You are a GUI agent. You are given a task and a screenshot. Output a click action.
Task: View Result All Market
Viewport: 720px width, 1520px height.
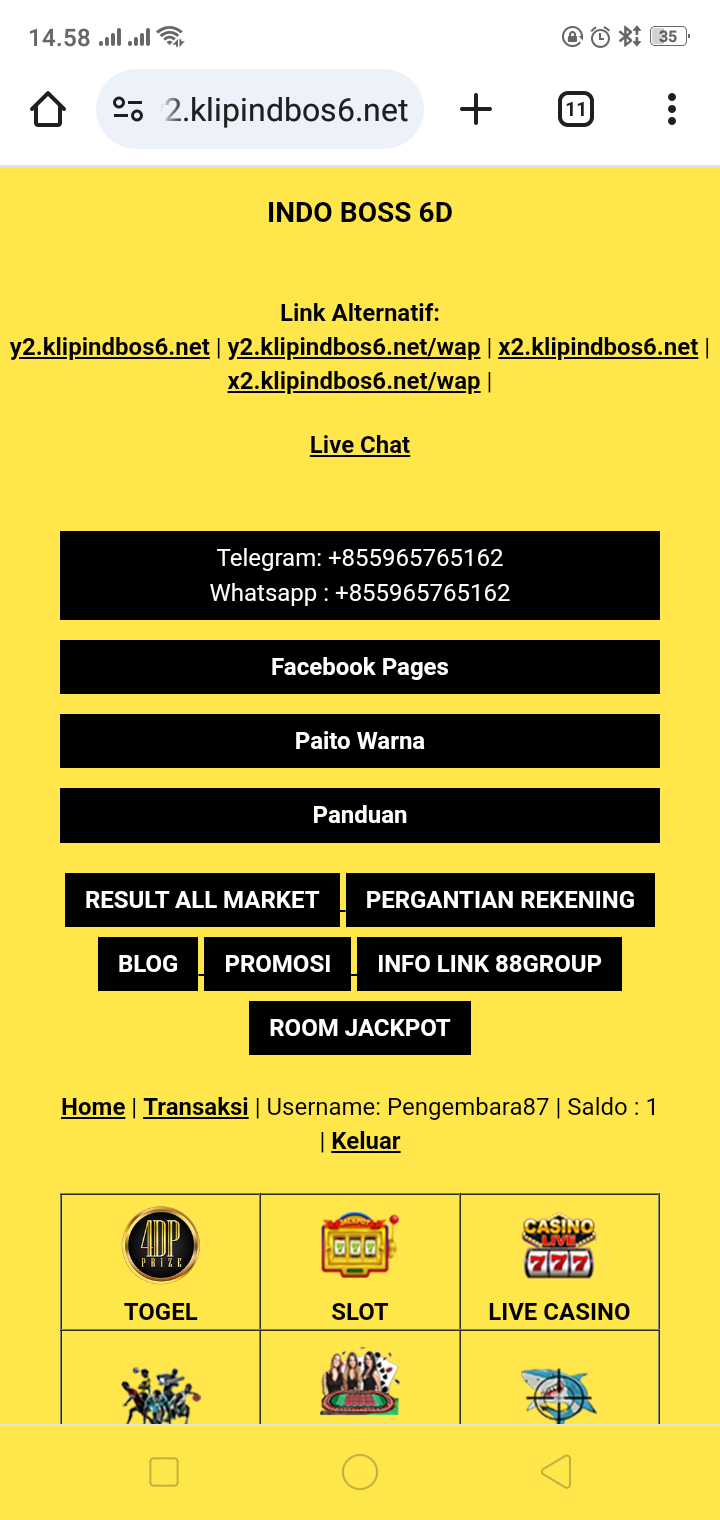pos(202,900)
